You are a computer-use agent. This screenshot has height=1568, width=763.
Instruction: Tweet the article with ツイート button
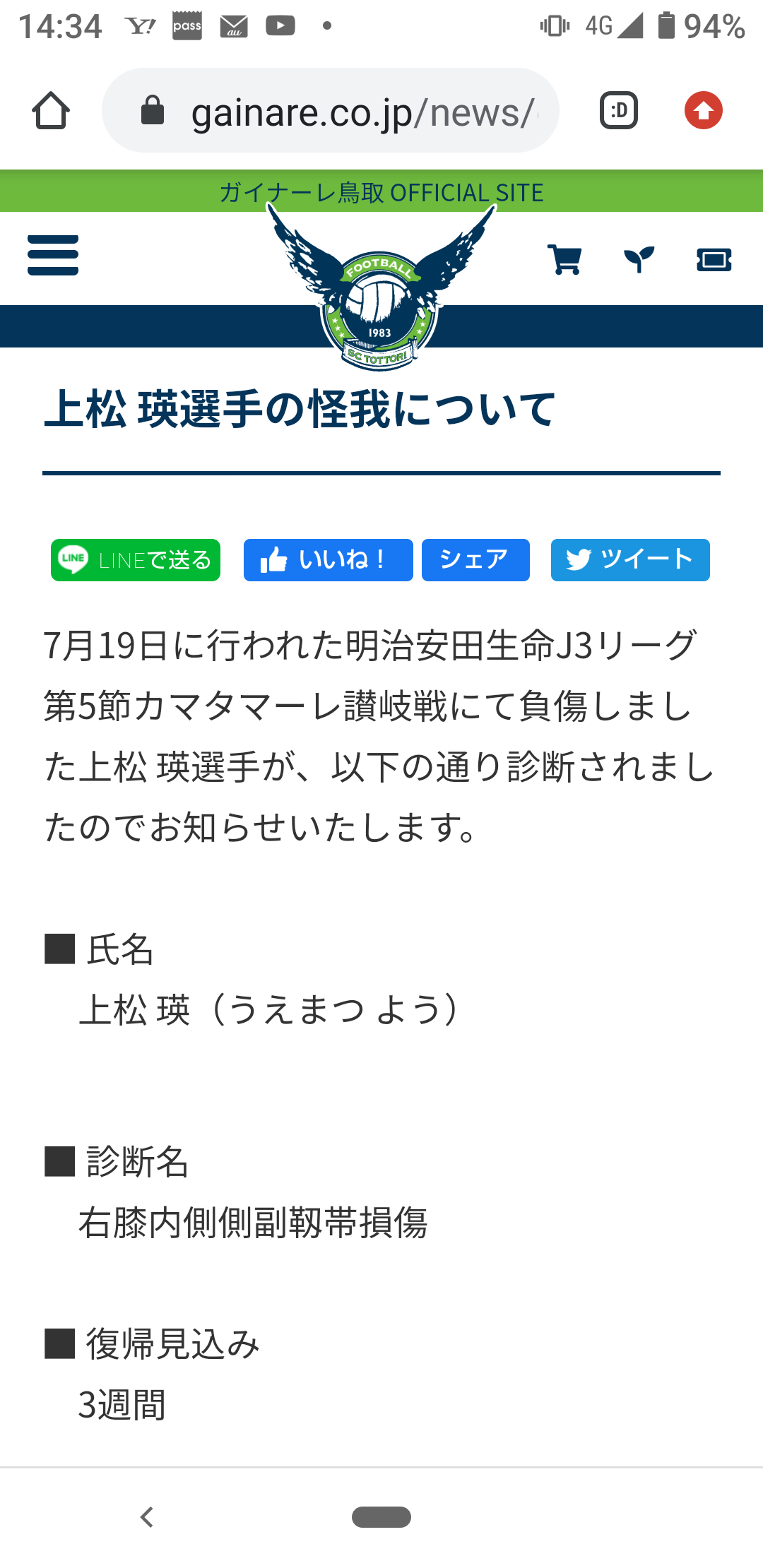[x=630, y=560]
